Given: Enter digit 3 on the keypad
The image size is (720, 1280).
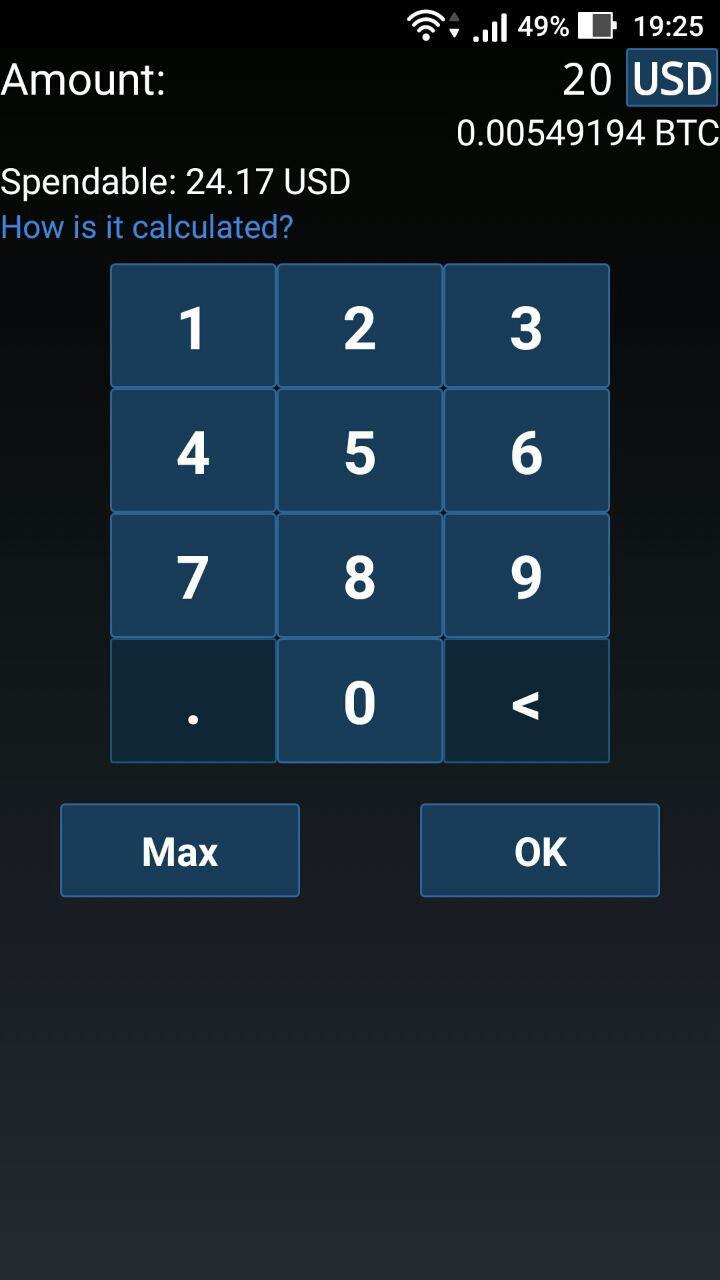Looking at the screenshot, I should [526, 326].
